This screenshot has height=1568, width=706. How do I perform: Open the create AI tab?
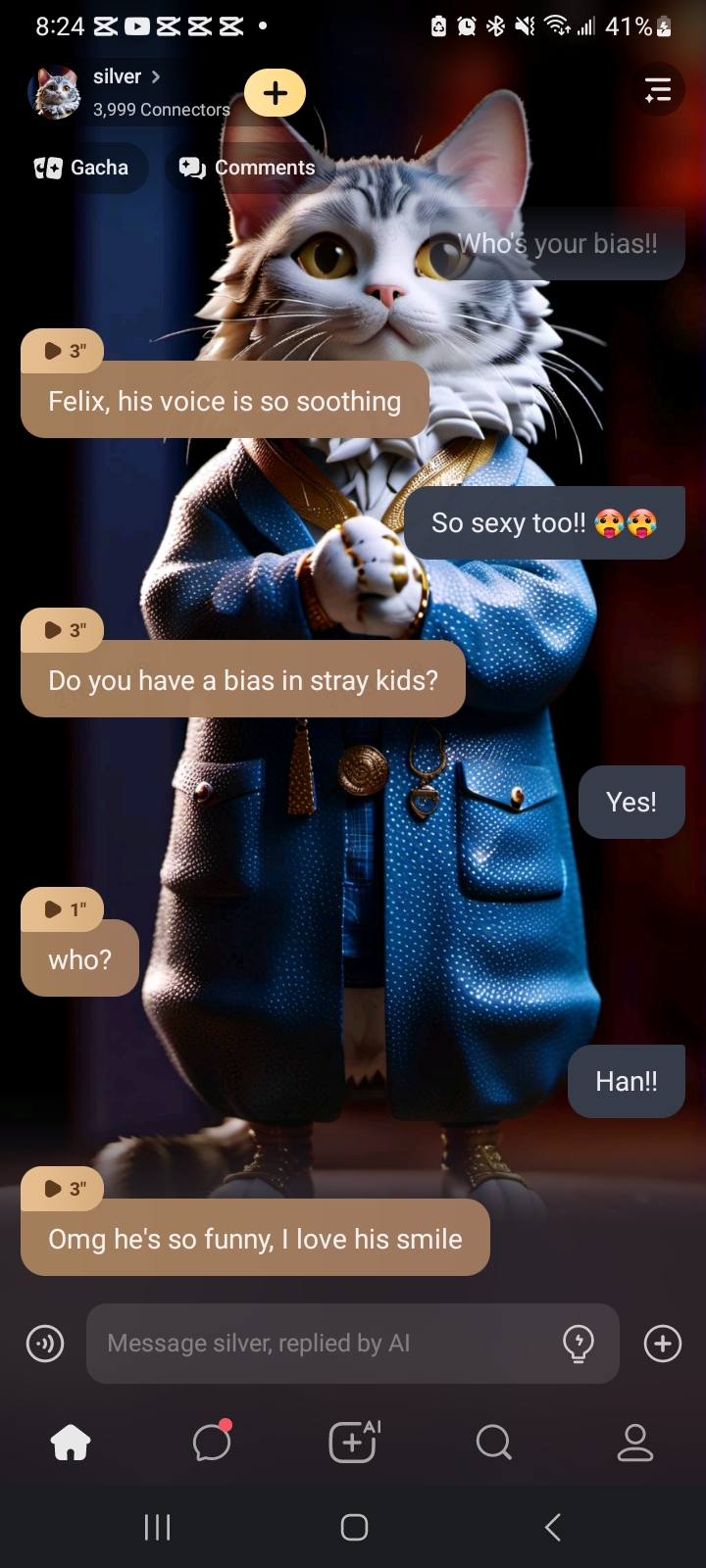(353, 1443)
